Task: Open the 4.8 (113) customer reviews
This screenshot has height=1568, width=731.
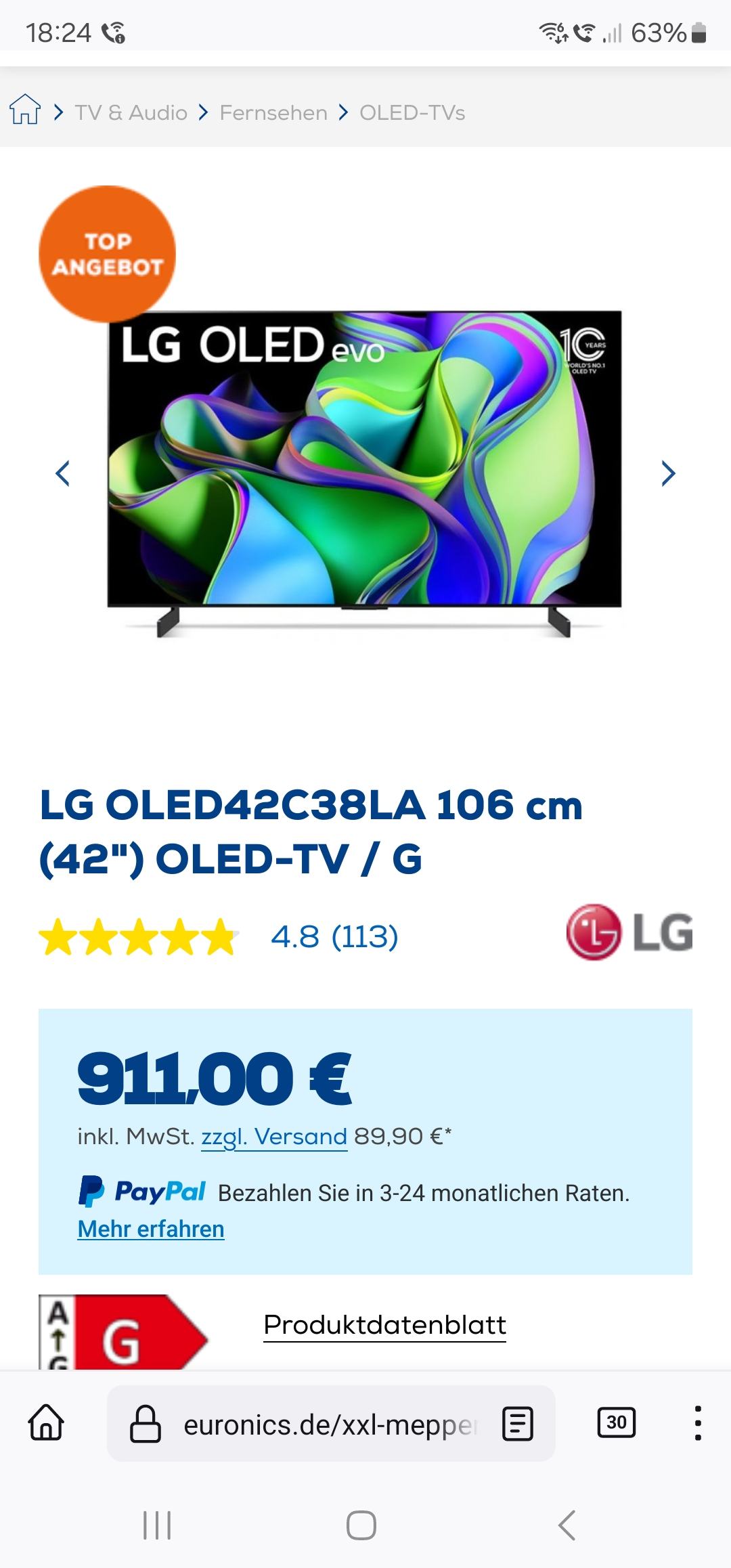Action: 334,937
